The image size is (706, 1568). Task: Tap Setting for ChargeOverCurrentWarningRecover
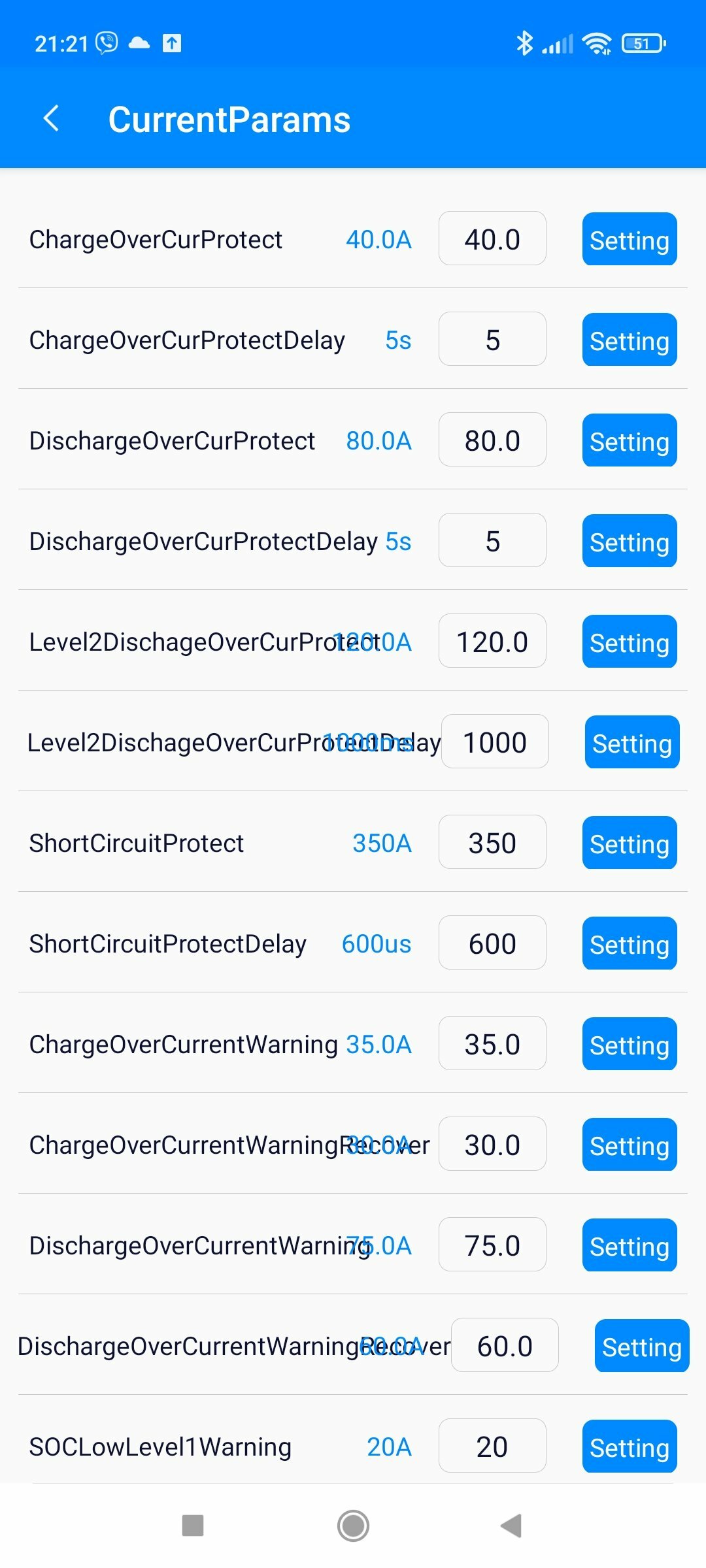click(x=630, y=1145)
